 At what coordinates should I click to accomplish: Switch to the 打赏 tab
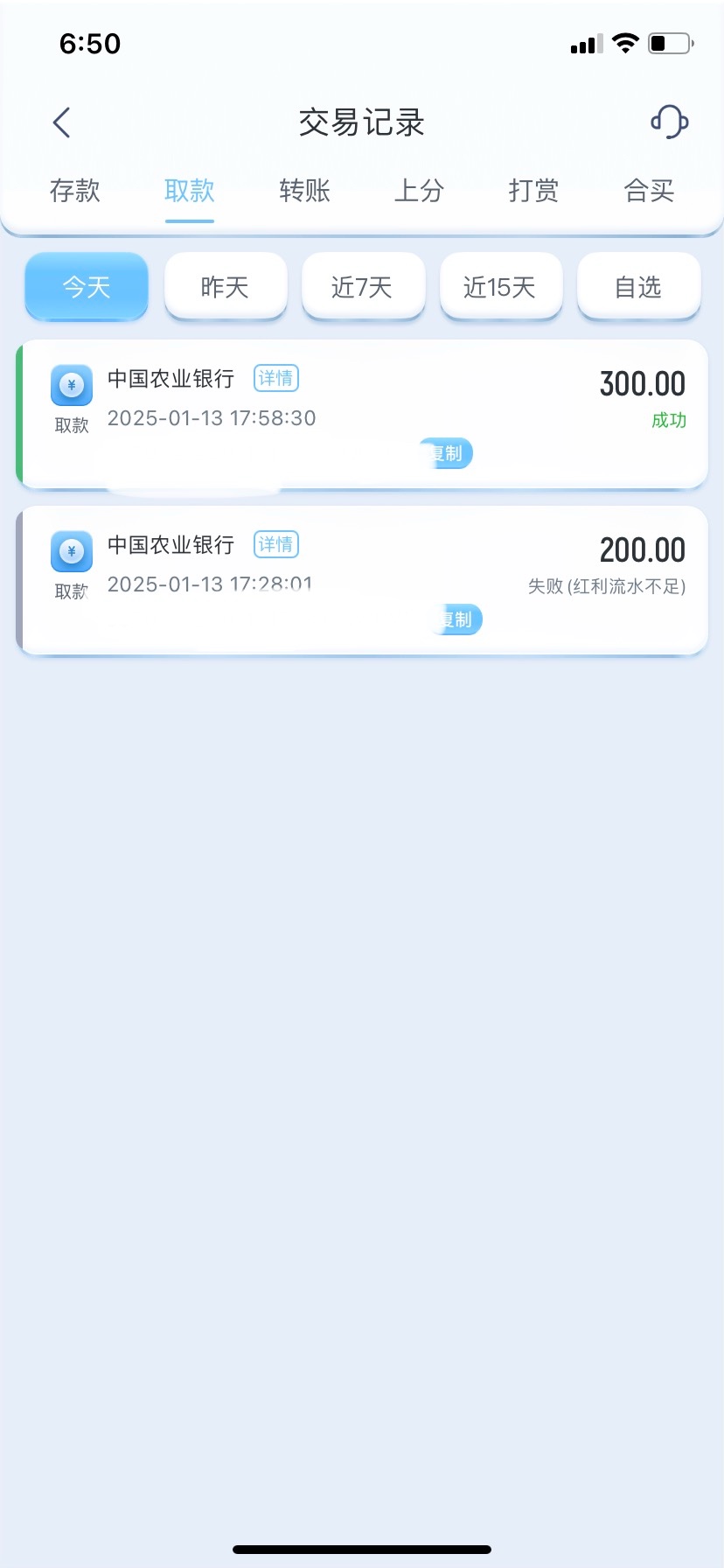pos(533,191)
